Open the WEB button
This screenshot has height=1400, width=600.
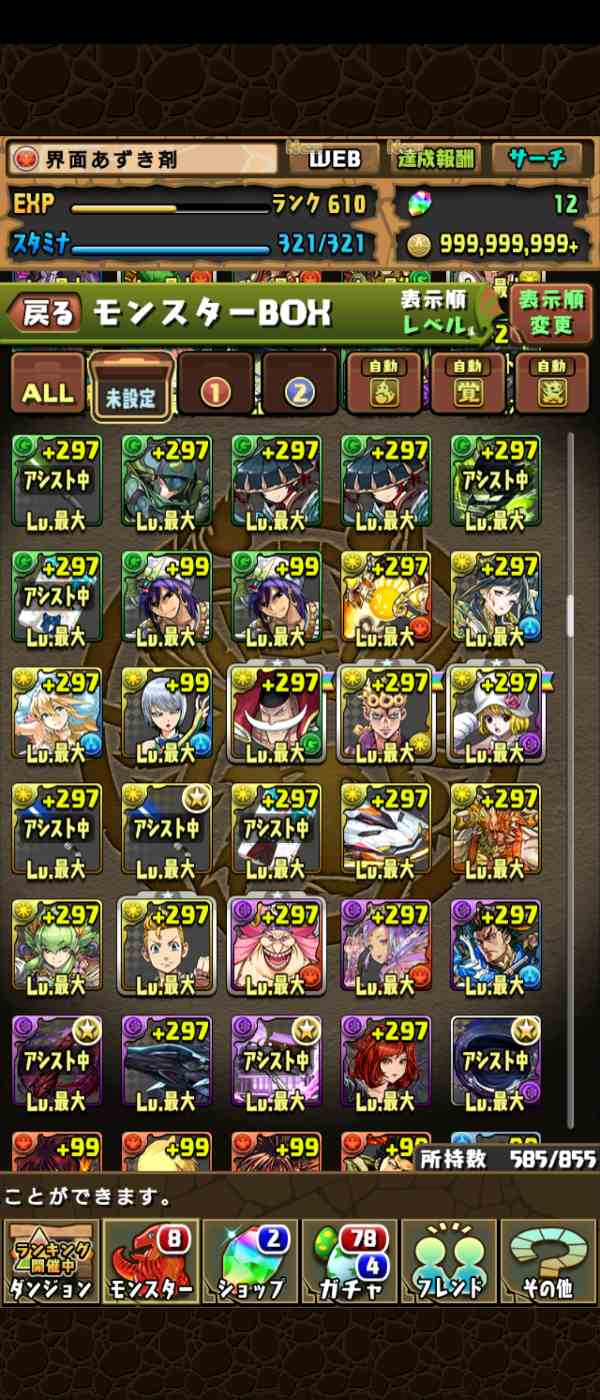[x=334, y=158]
